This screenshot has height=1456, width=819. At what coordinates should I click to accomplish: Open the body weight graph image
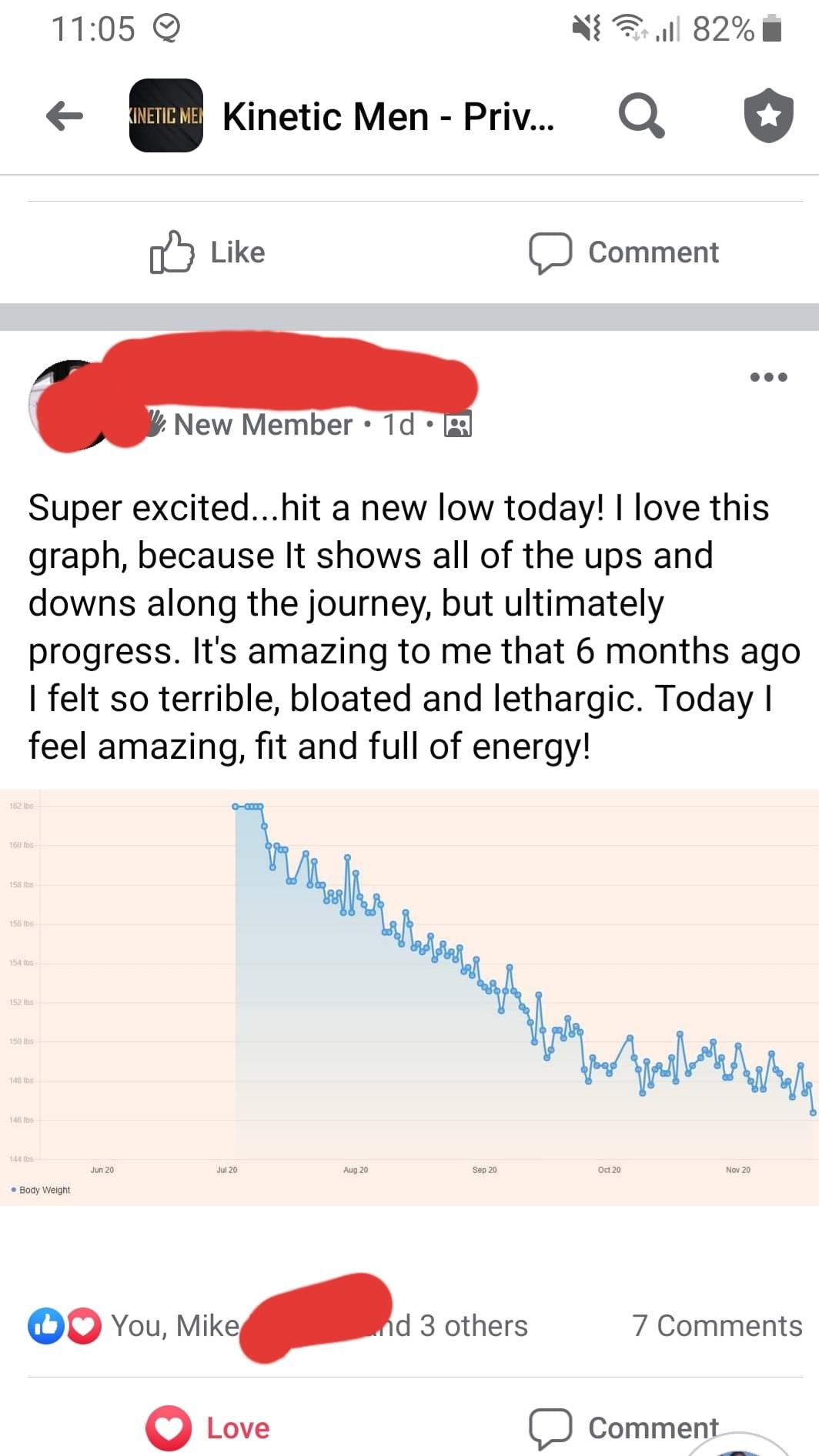click(409, 997)
